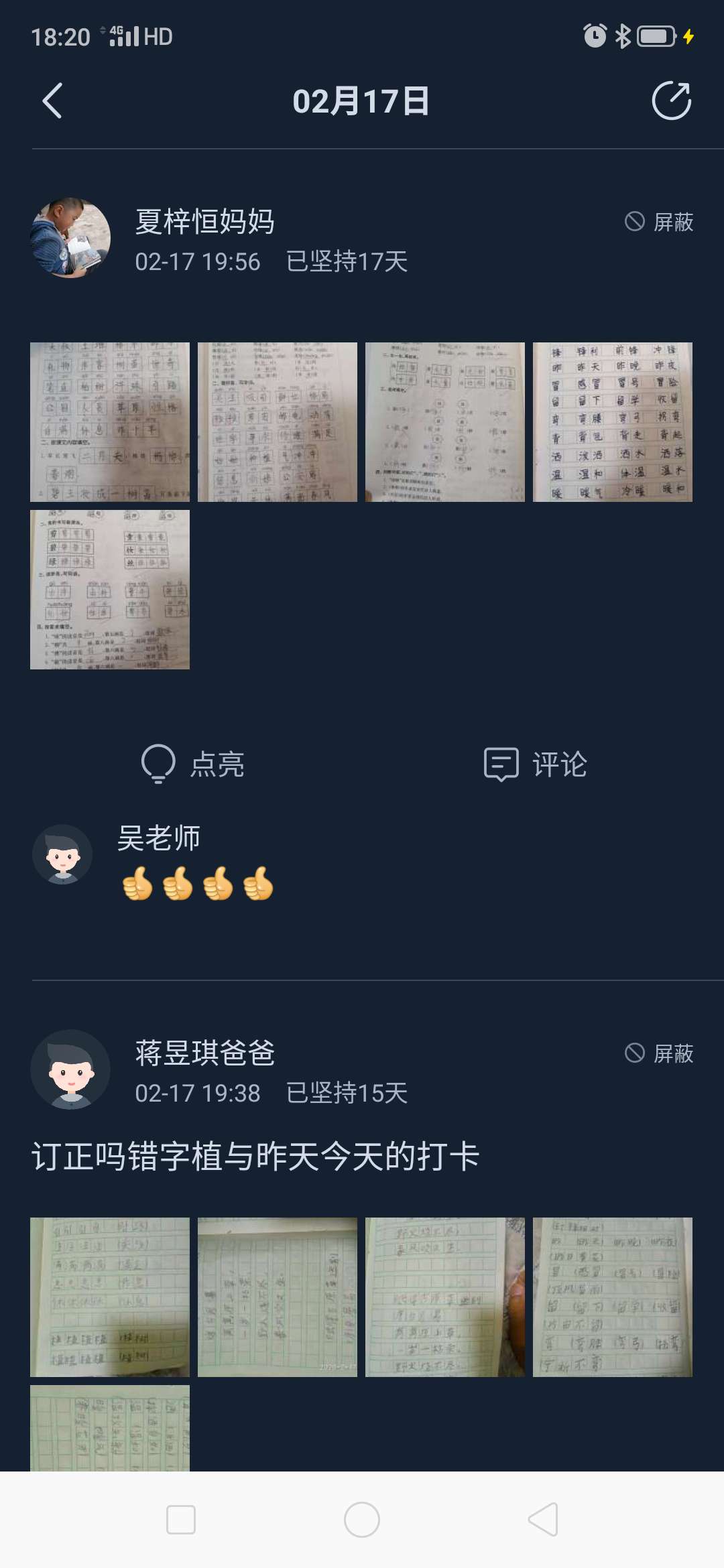This screenshot has width=724, height=1568.
Task: View fourth photo in 夏梓恒妈妈's post
Action: tap(613, 422)
